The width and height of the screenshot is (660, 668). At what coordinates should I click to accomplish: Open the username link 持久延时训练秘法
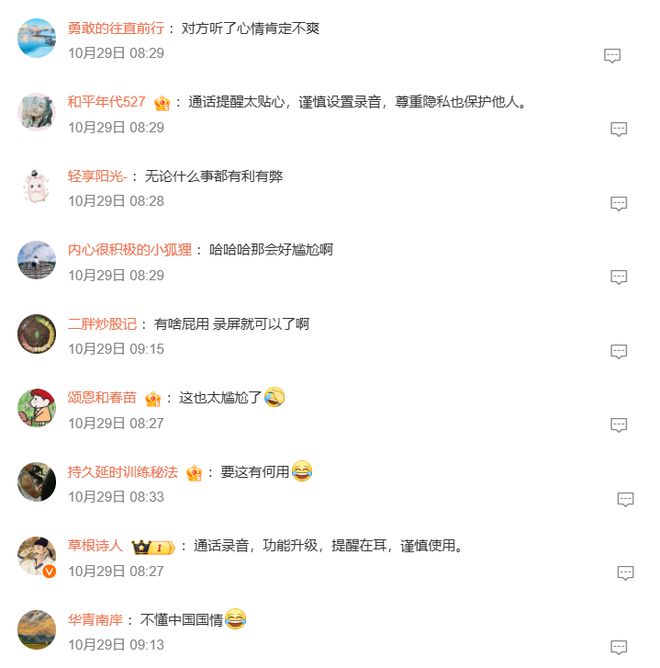point(122,472)
